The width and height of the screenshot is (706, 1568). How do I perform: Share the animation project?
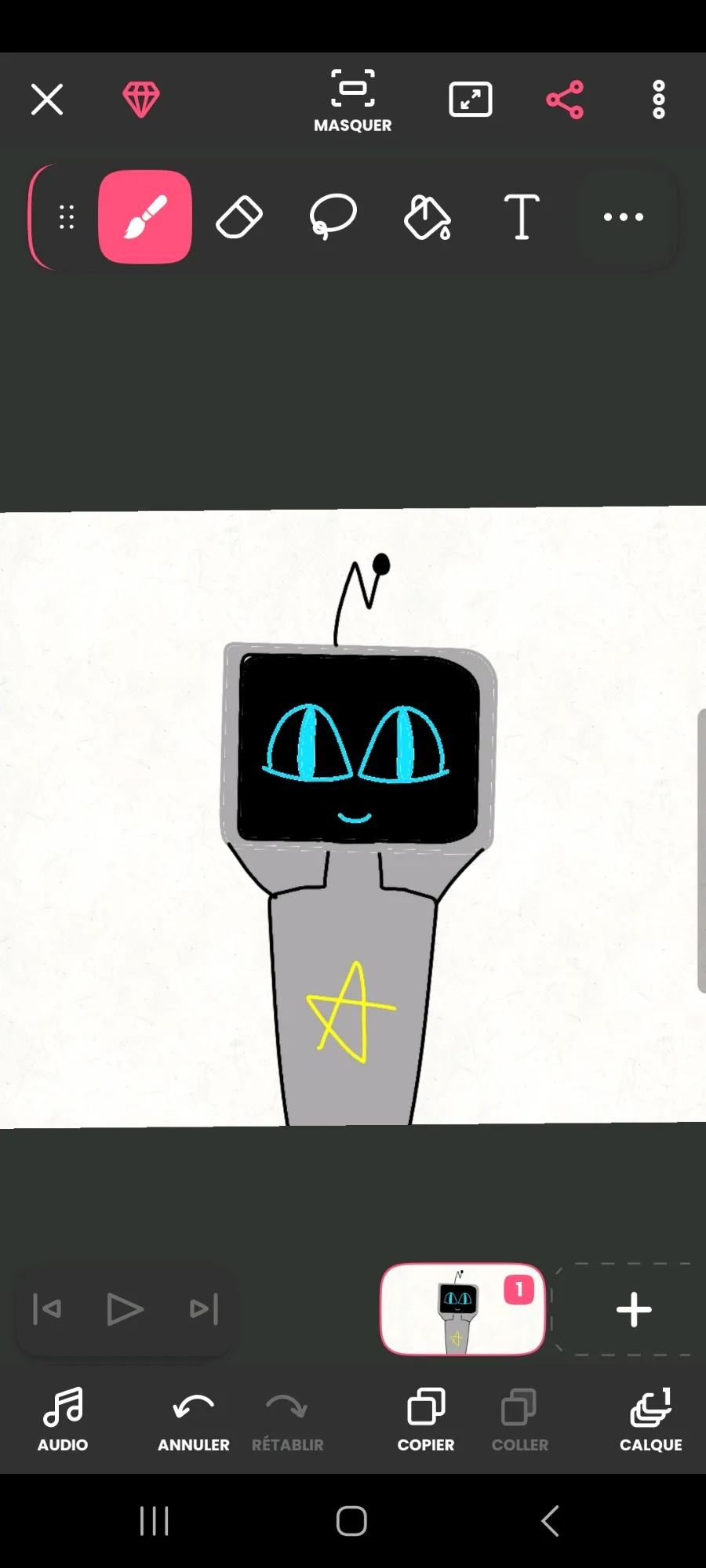click(x=565, y=100)
